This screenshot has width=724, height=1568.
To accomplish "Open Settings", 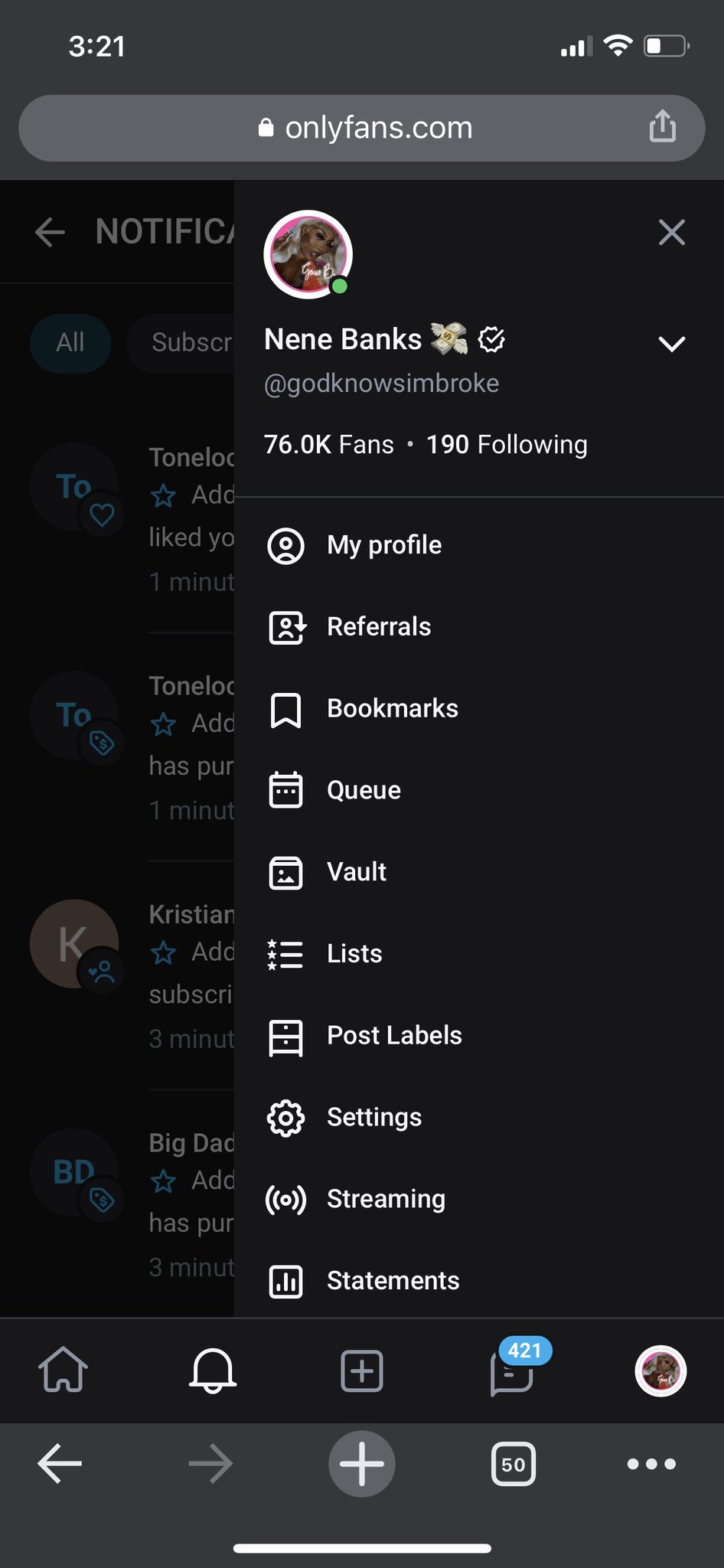I will pos(374,1117).
